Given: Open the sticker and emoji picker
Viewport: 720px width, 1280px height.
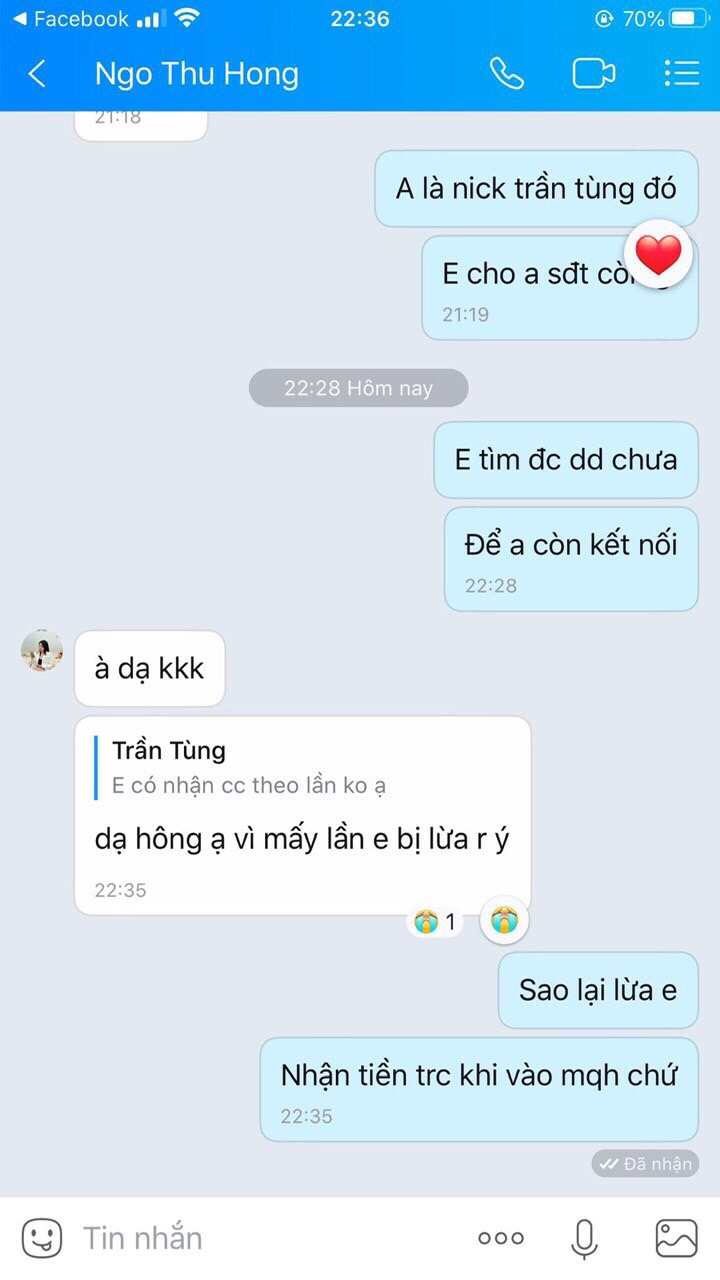Looking at the screenshot, I should coord(42,1238).
